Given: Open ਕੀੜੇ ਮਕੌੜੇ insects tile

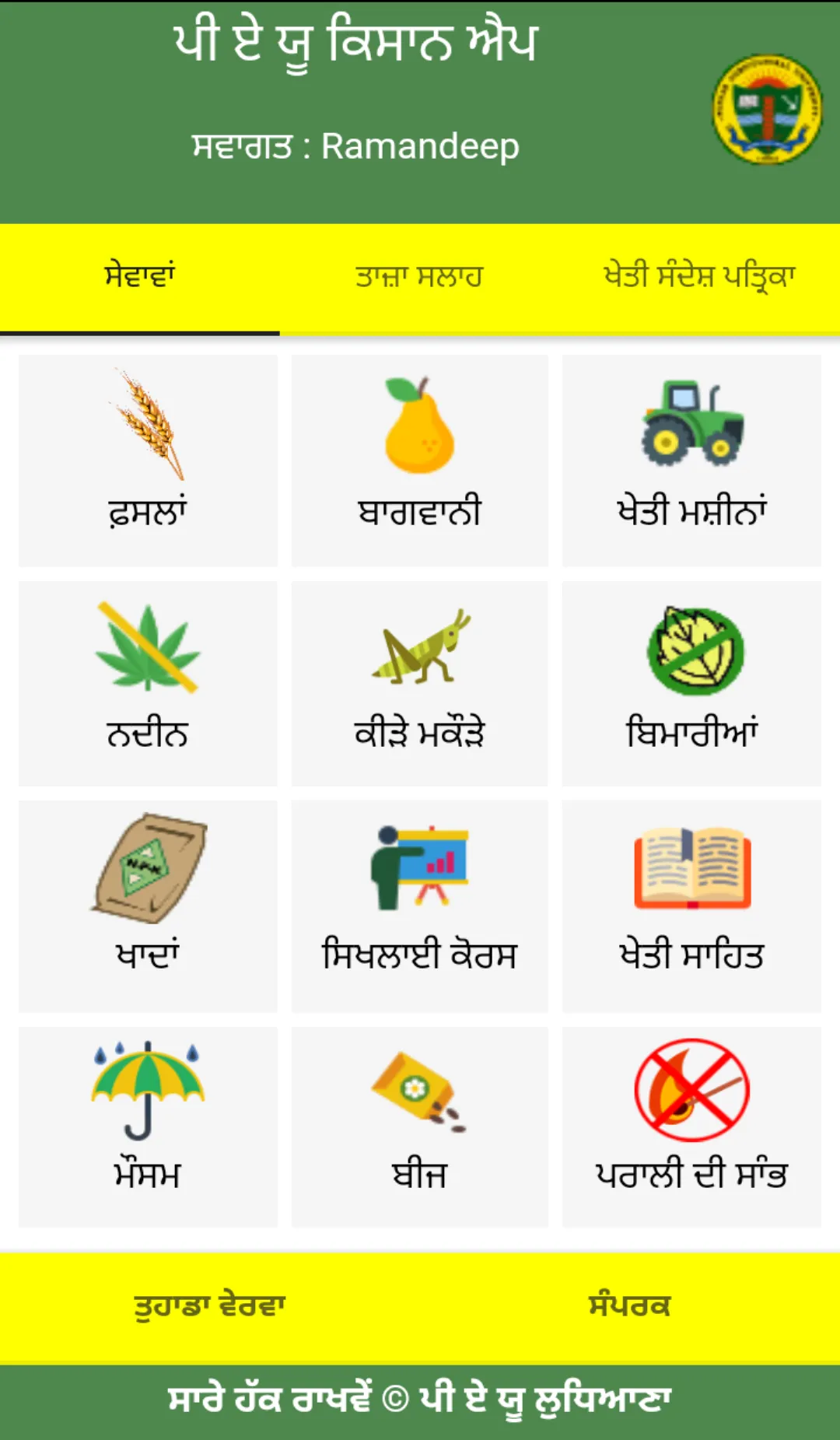Looking at the screenshot, I should pos(419,683).
